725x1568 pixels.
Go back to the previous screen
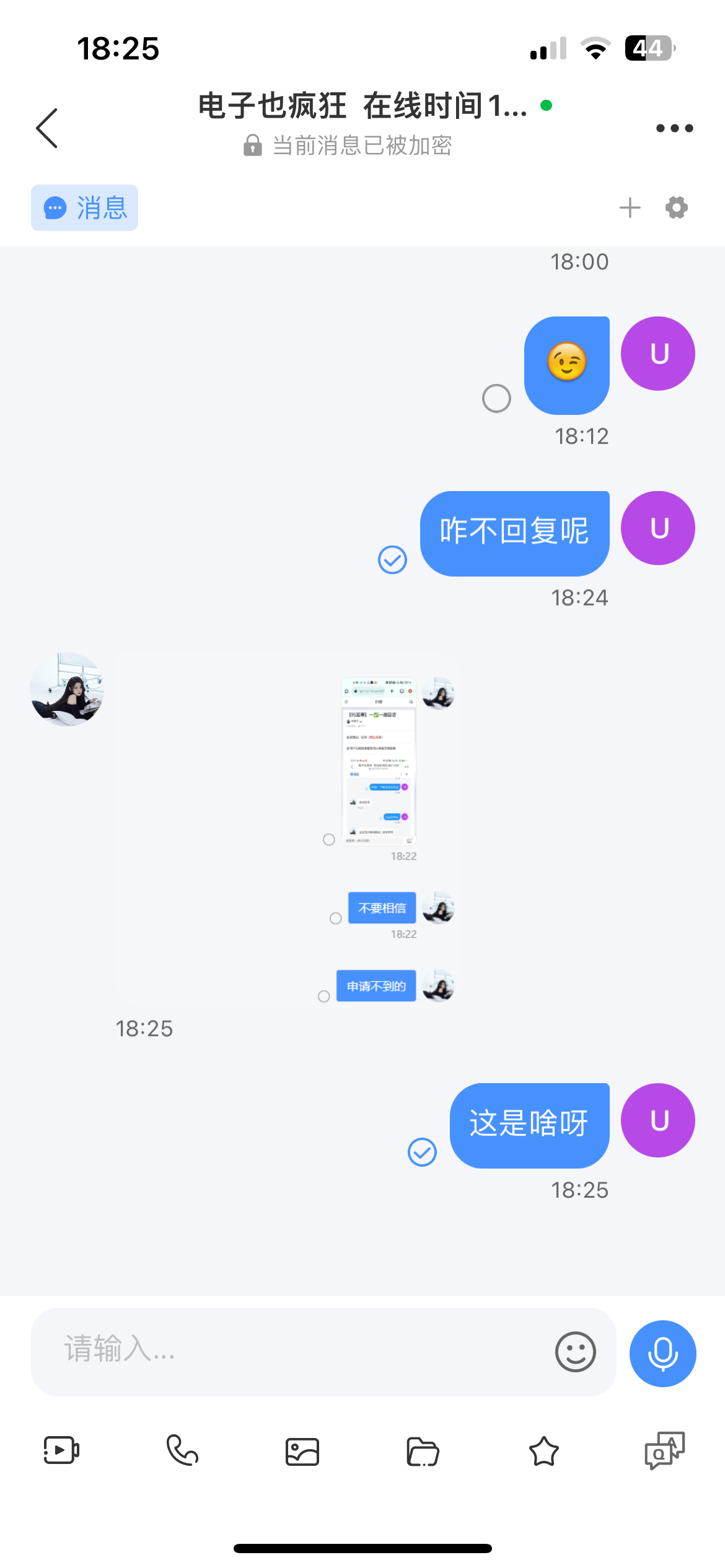[47, 128]
